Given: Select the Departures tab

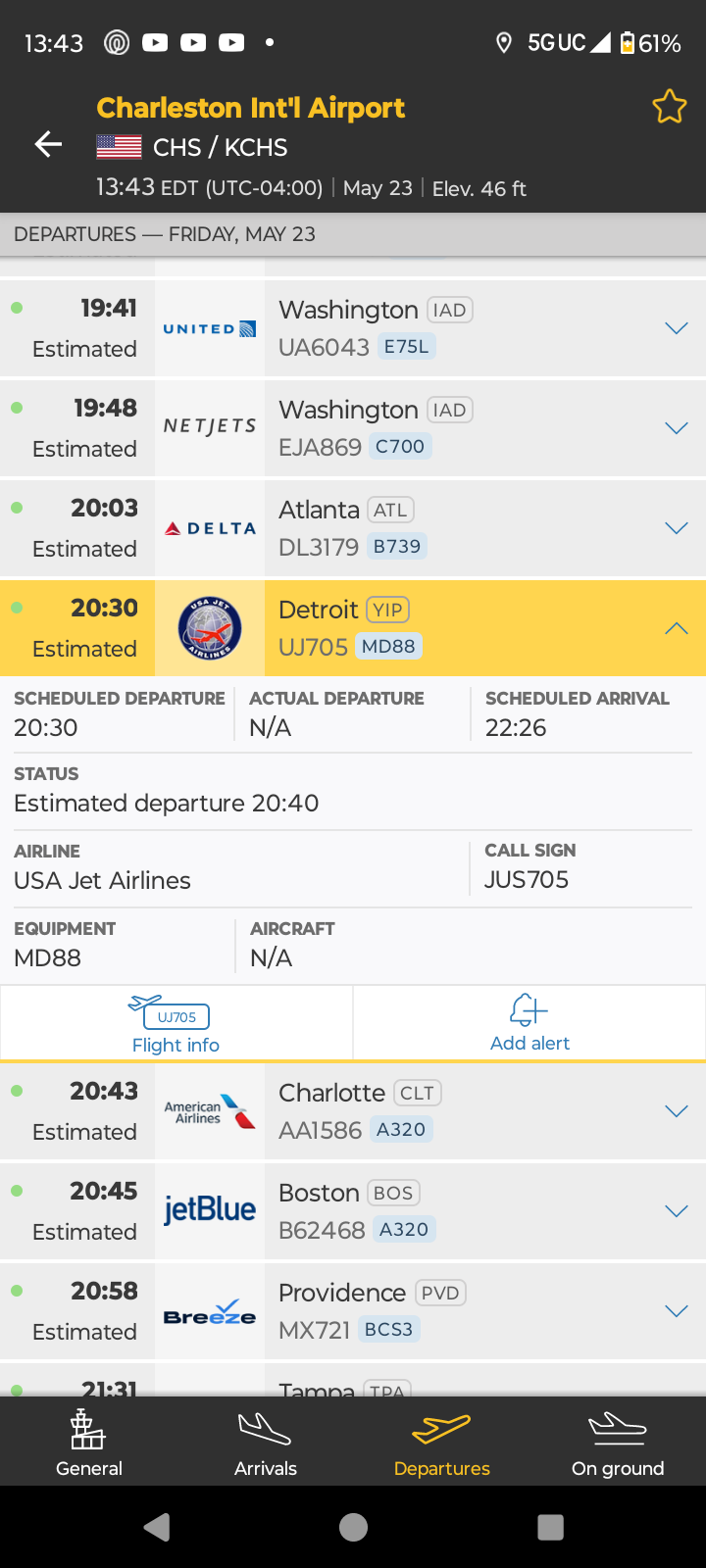Looking at the screenshot, I should [441, 1443].
